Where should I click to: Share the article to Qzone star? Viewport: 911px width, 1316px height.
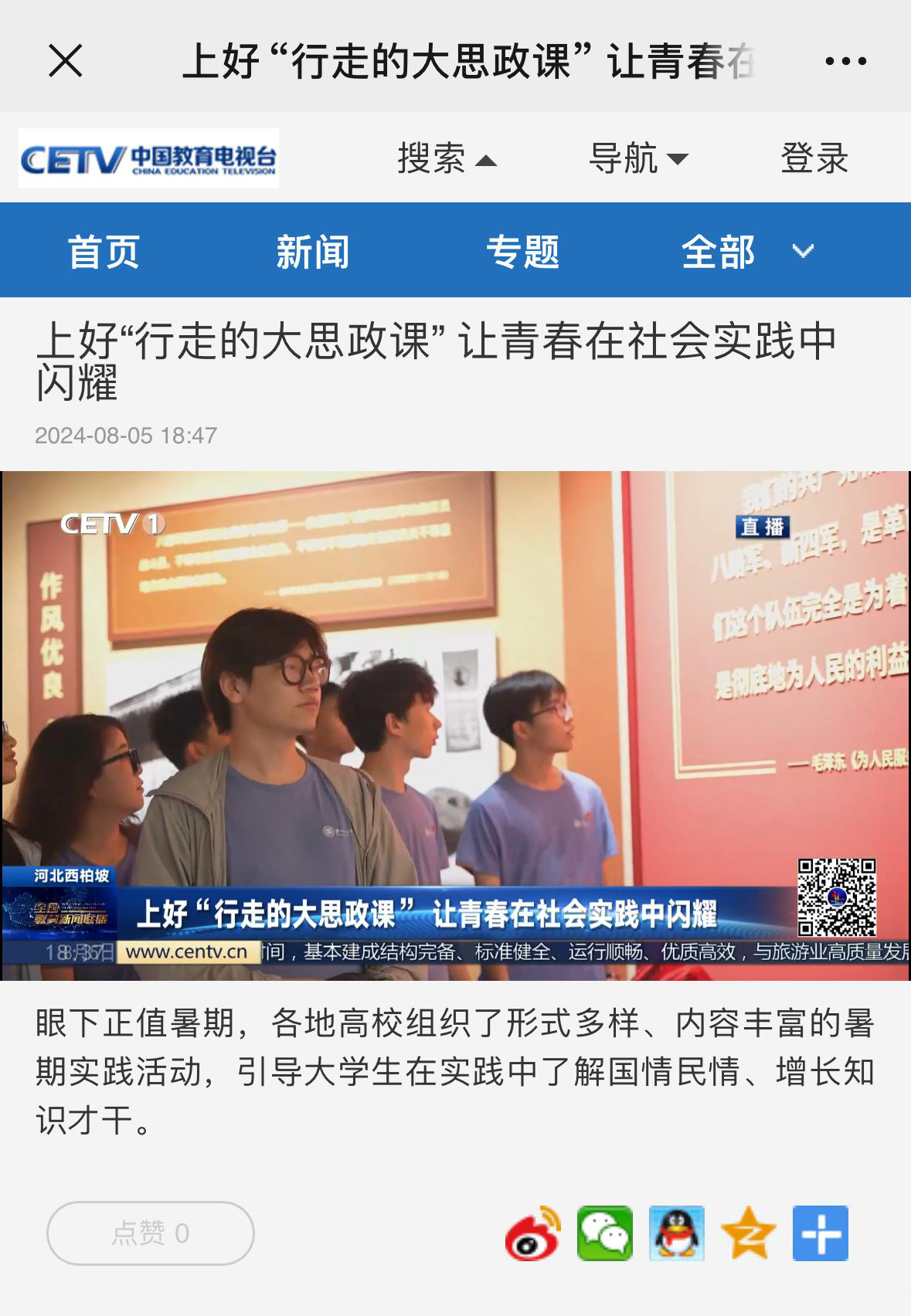748,1233
